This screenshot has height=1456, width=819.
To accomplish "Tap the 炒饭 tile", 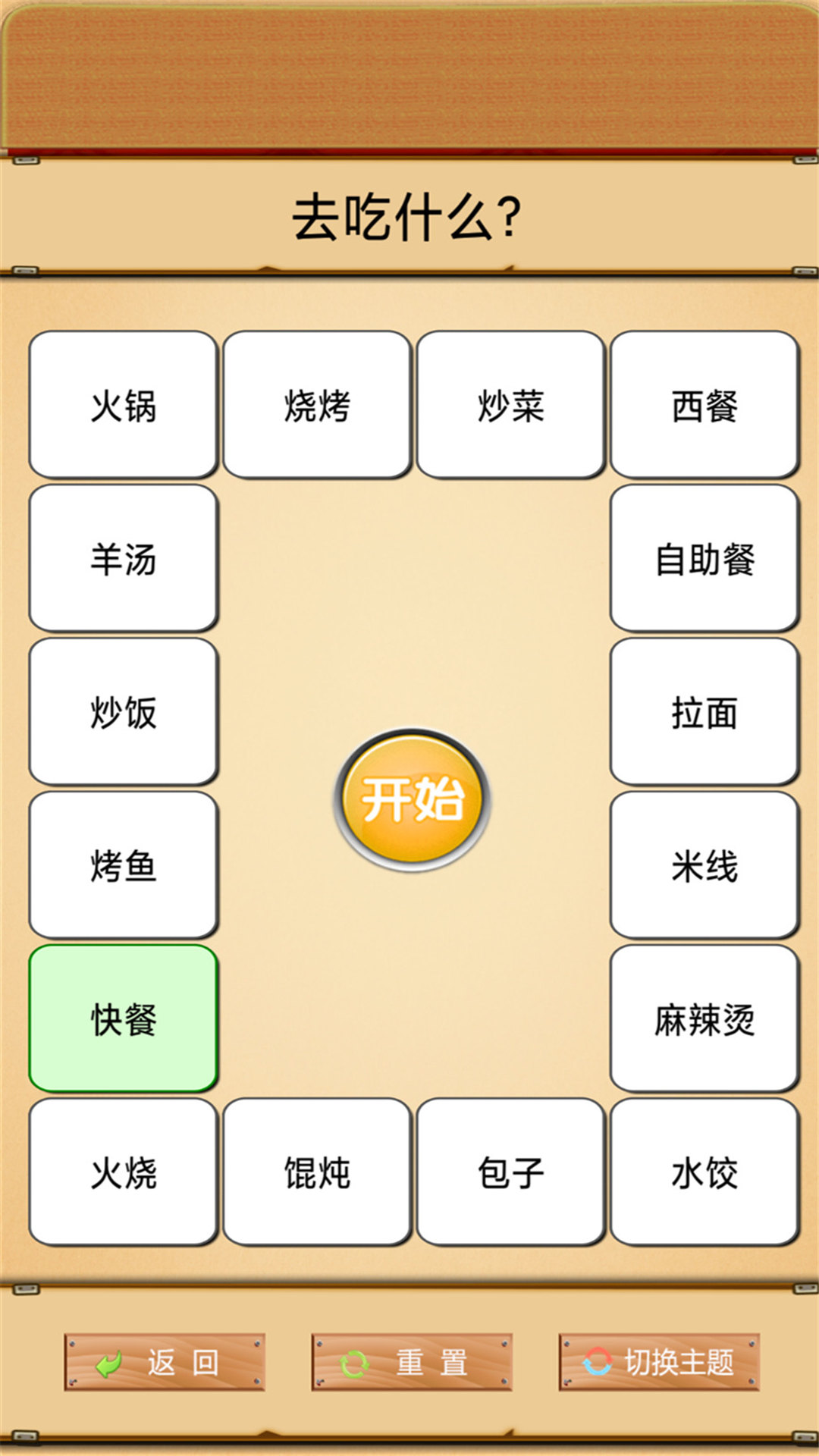I will point(124,711).
